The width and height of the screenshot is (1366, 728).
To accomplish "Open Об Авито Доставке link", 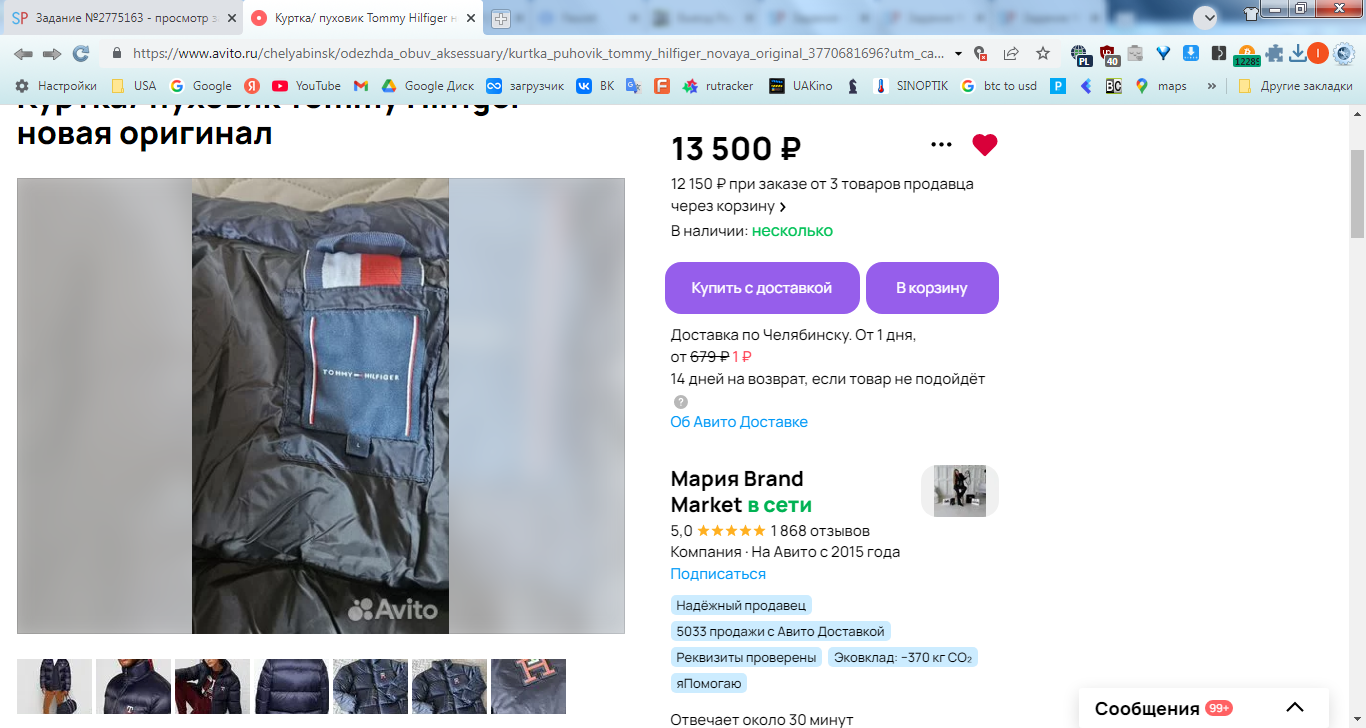I will point(738,422).
